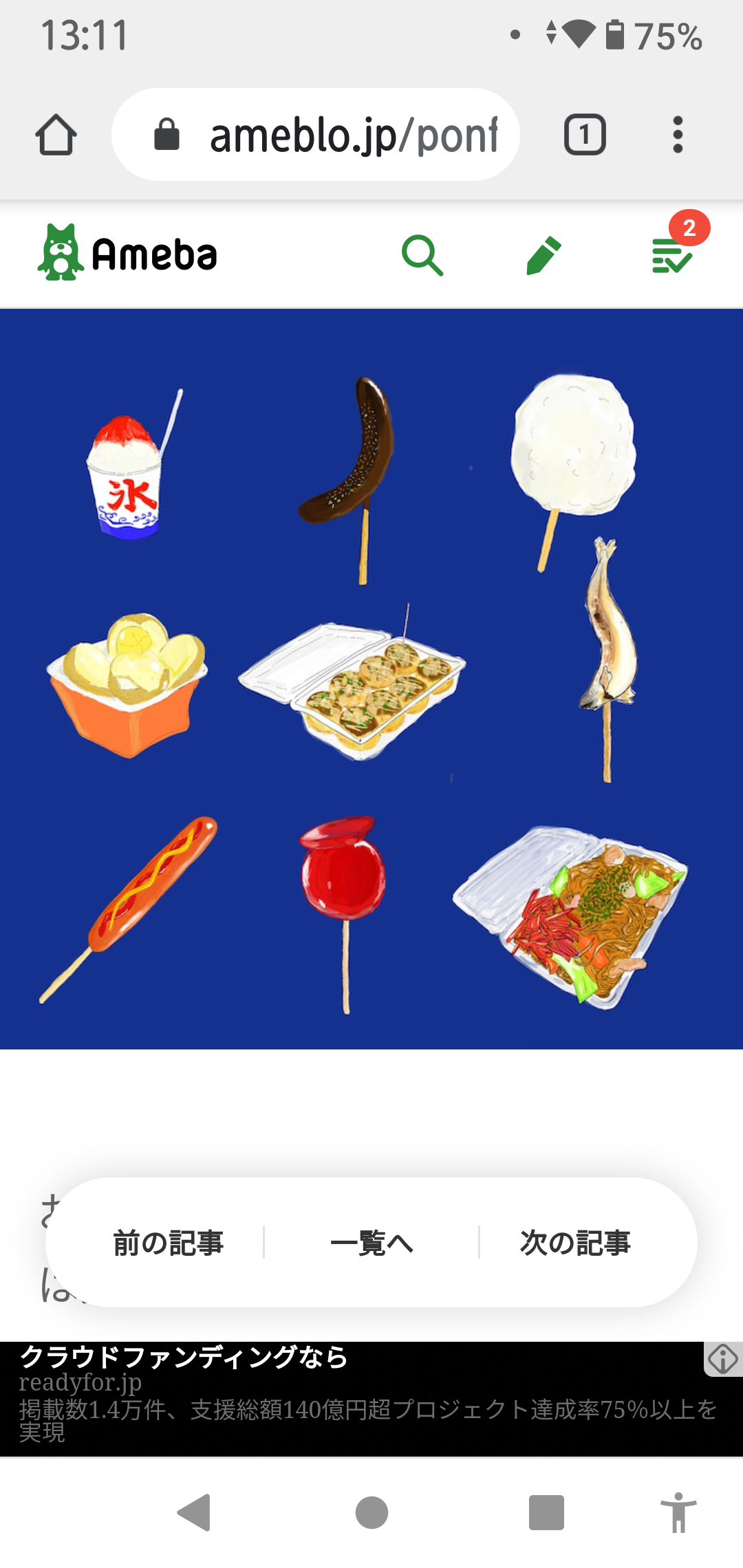
Task: Go to the article list (一覧へ)
Action: click(371, 1243)
